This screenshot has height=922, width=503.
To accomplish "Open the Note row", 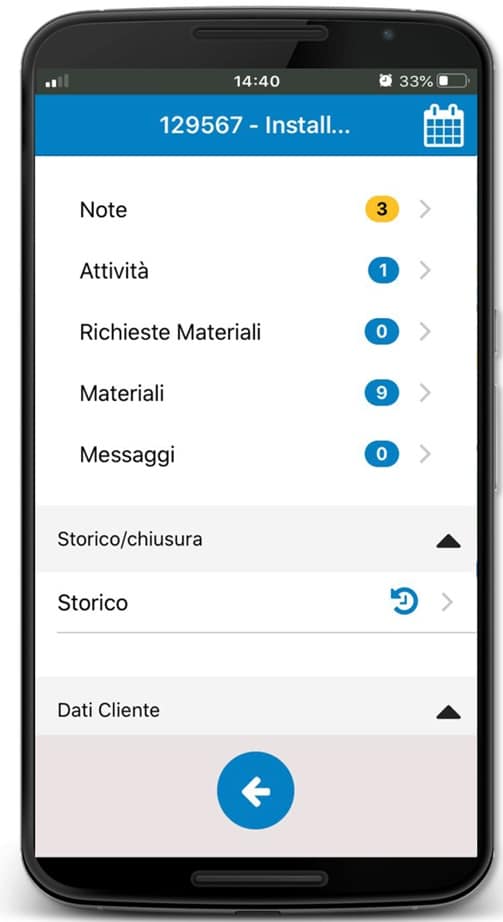I will coord(256,209).
